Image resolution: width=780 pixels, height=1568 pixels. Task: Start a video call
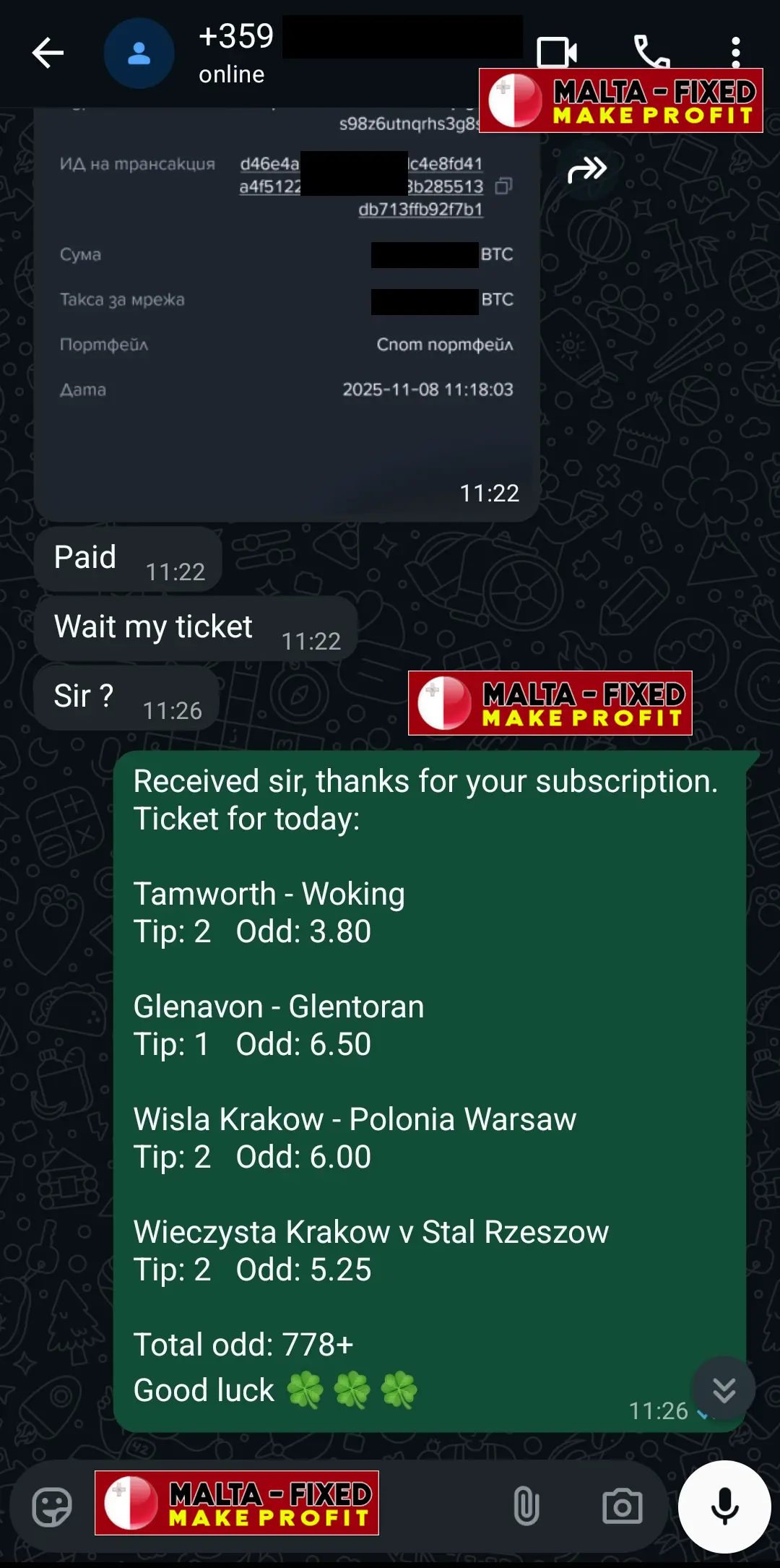[x=556, y=53]
